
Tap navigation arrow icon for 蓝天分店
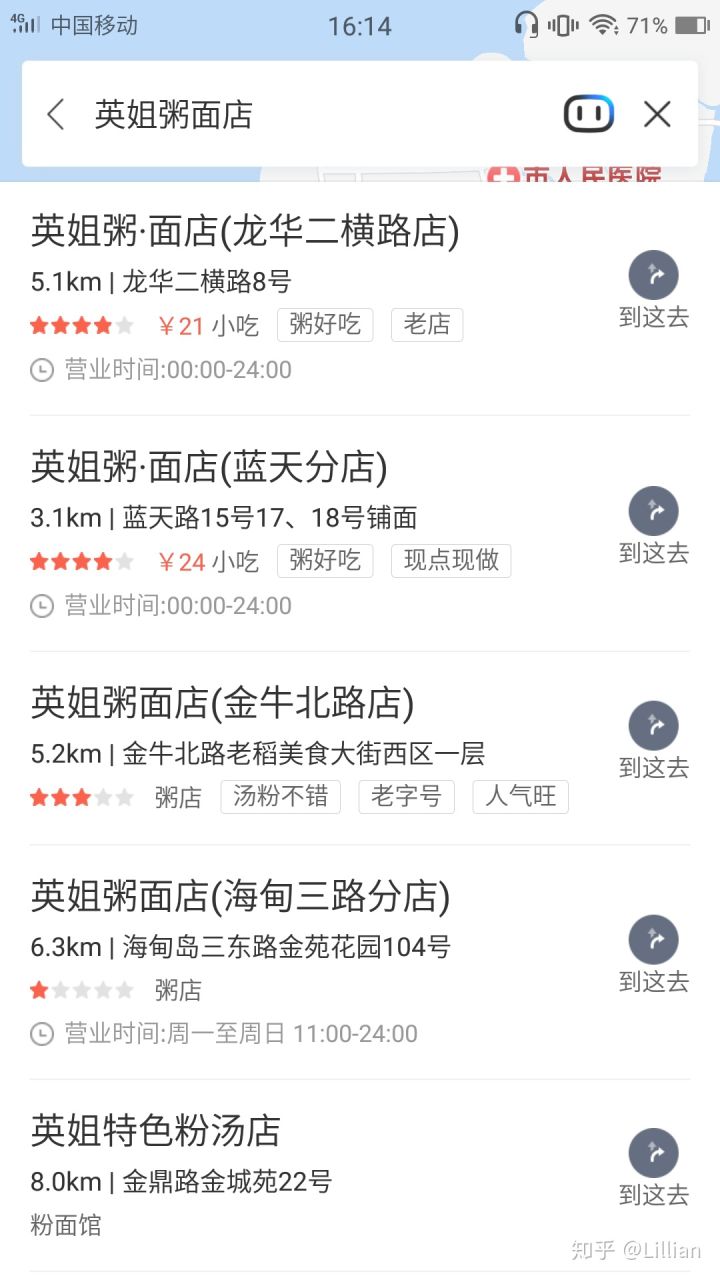(x=655, y=513)
